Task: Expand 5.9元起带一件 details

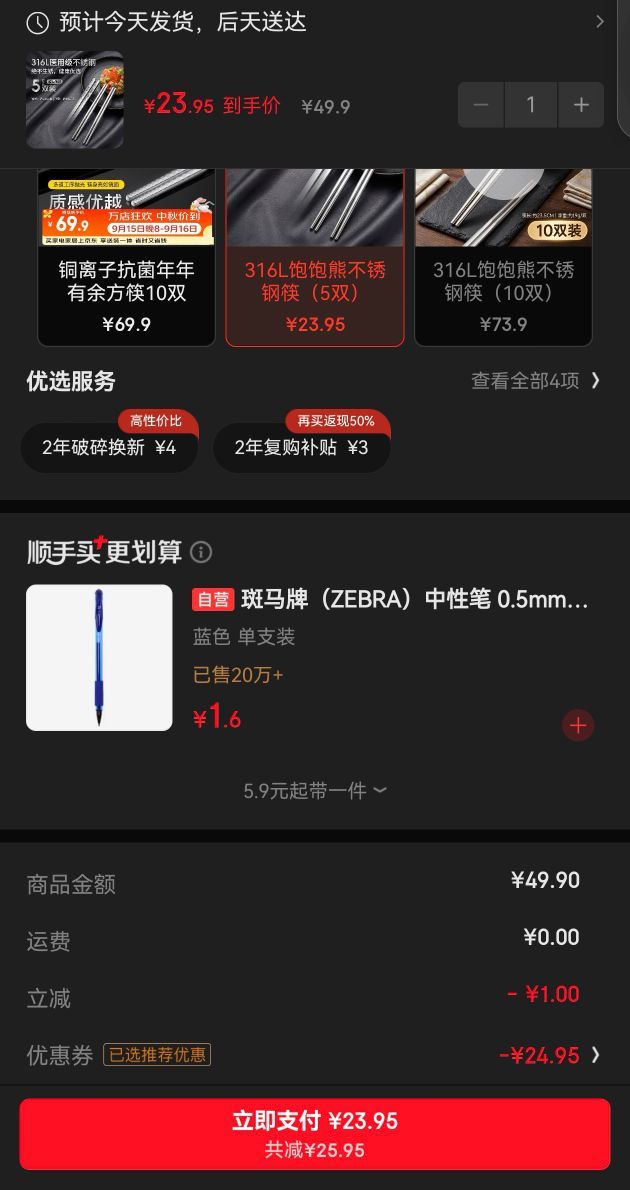Action: pos(315,791)
